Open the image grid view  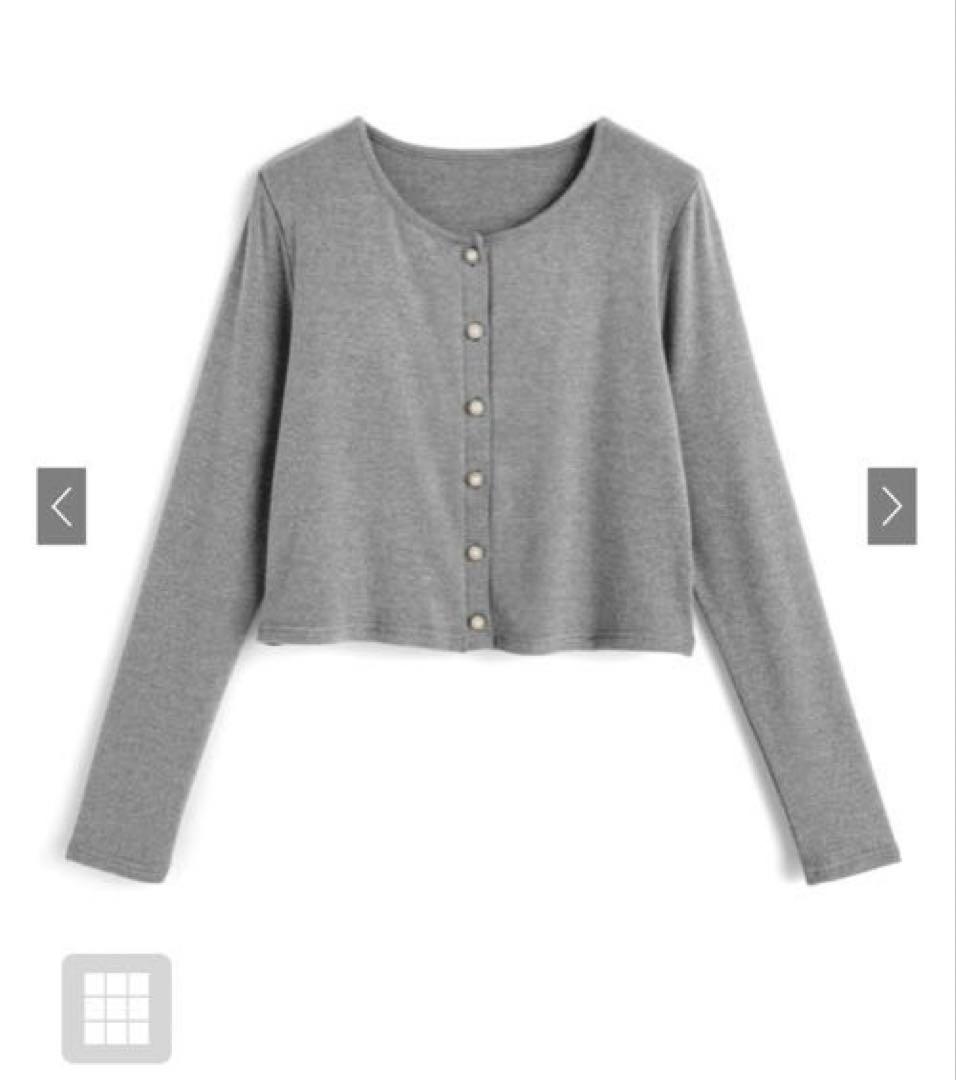116,1008
